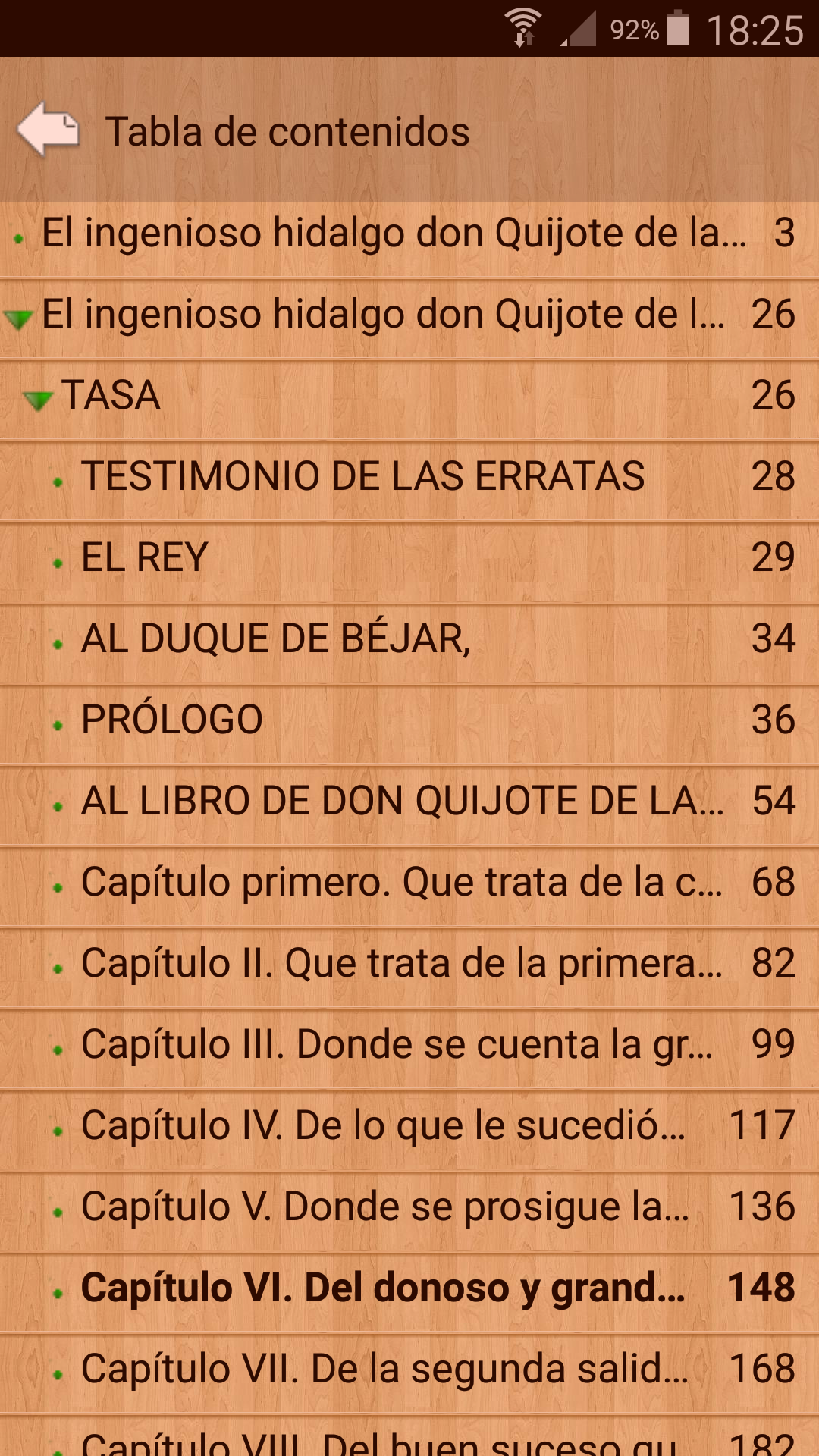Screen dimensions: 819x1456
Task: Jump to Capítulo III
Action: coord(396,1044)
